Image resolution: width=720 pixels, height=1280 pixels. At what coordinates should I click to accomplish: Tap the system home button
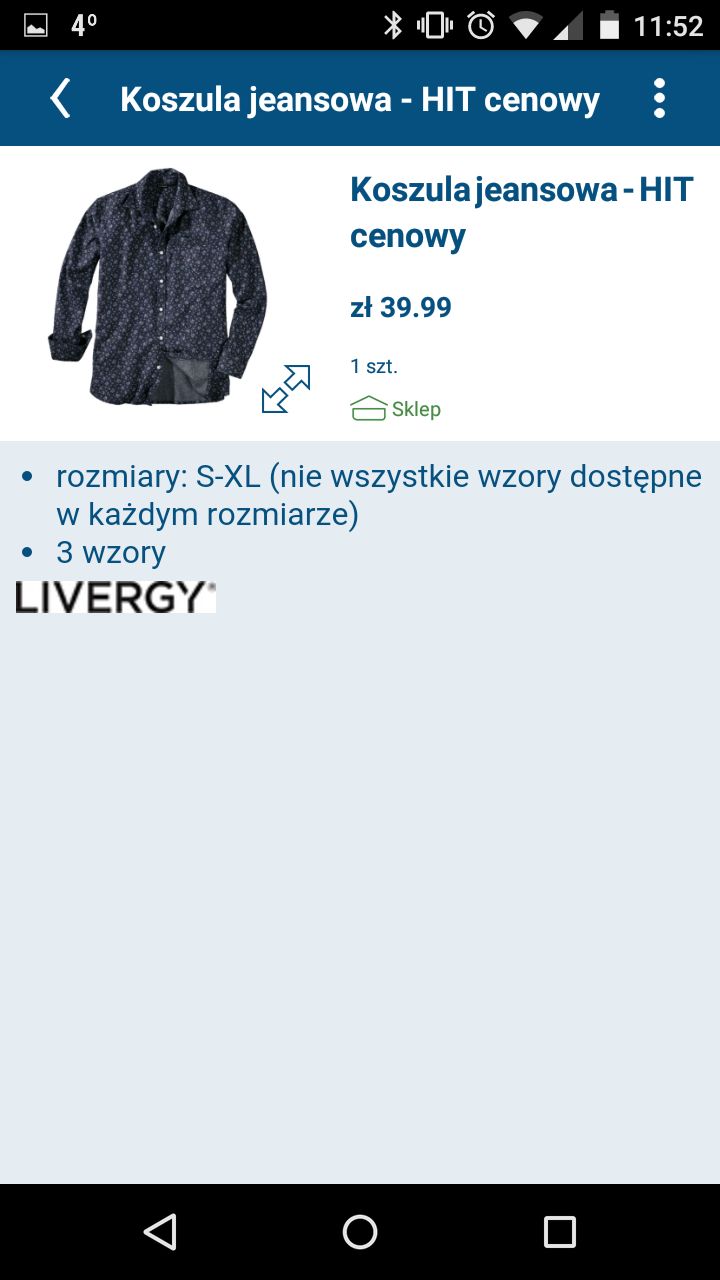[x=360, y=1232]
